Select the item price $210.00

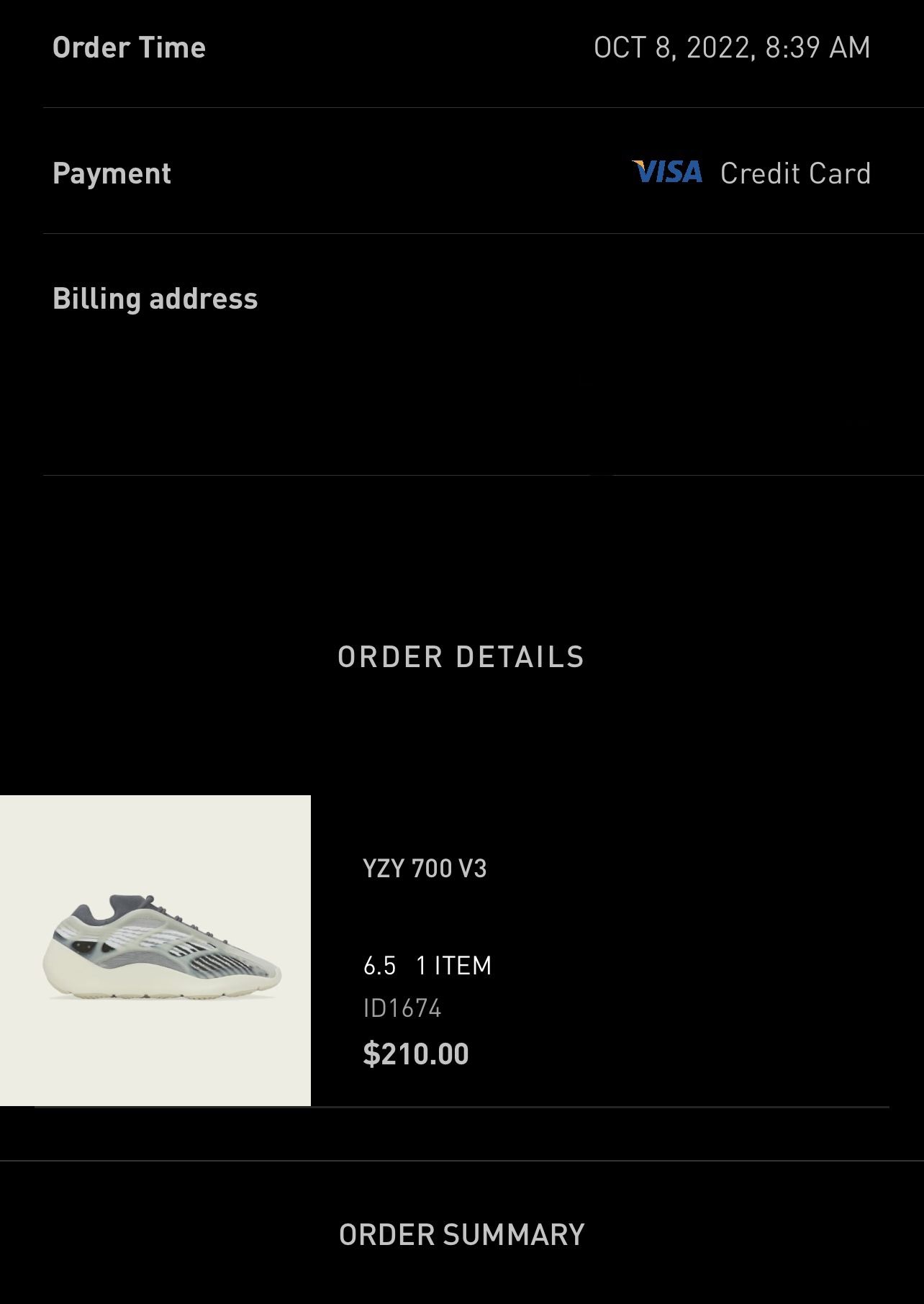pos(415,1053)
